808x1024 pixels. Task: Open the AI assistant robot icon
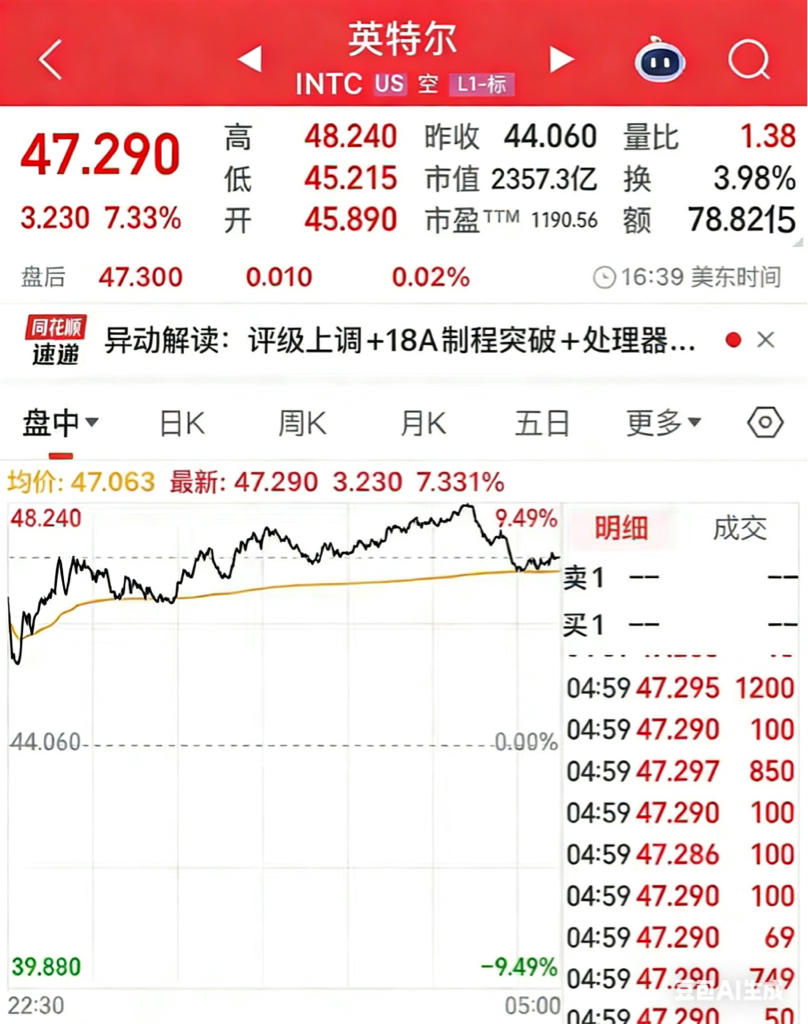point(660,60)
